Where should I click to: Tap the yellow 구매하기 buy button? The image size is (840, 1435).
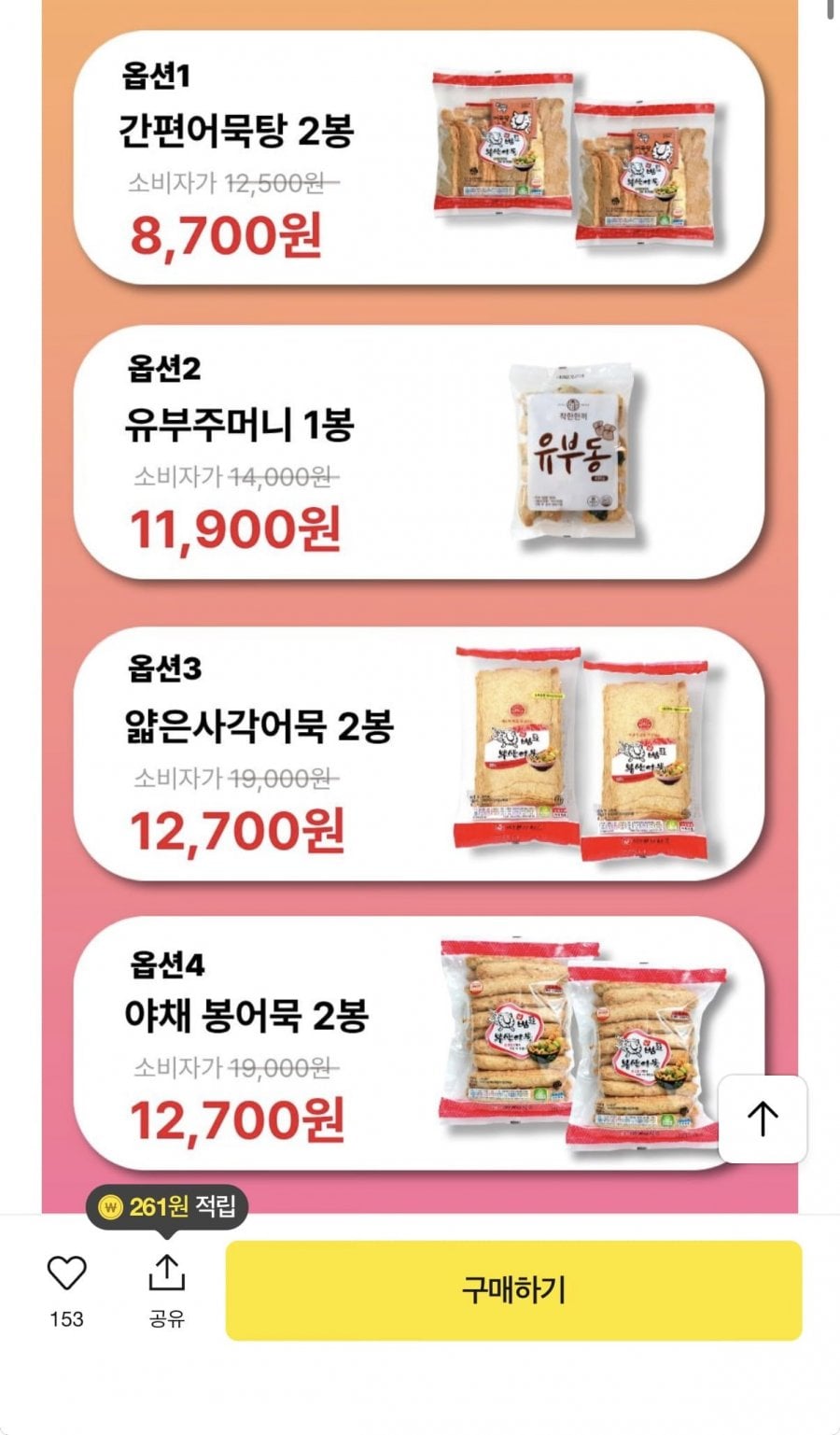[x=513, y=1290]
